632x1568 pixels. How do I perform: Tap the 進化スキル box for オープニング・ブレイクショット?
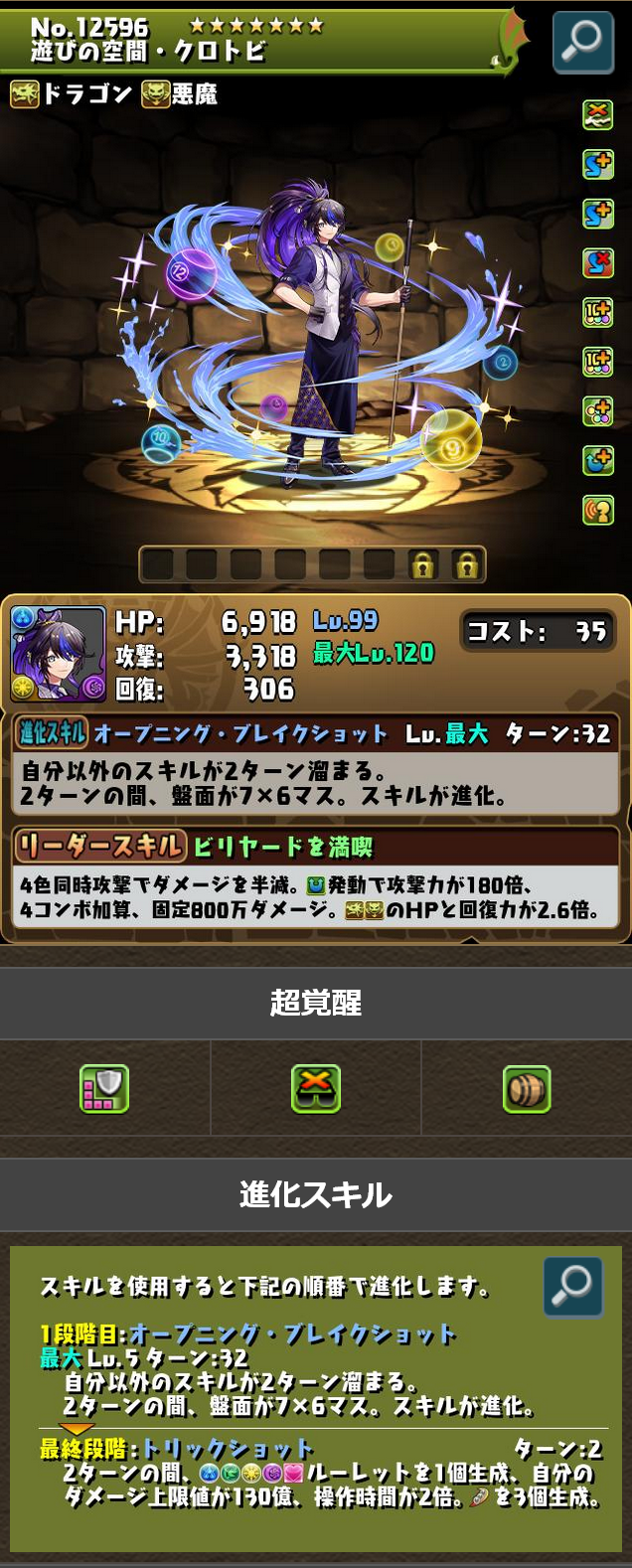316,765
